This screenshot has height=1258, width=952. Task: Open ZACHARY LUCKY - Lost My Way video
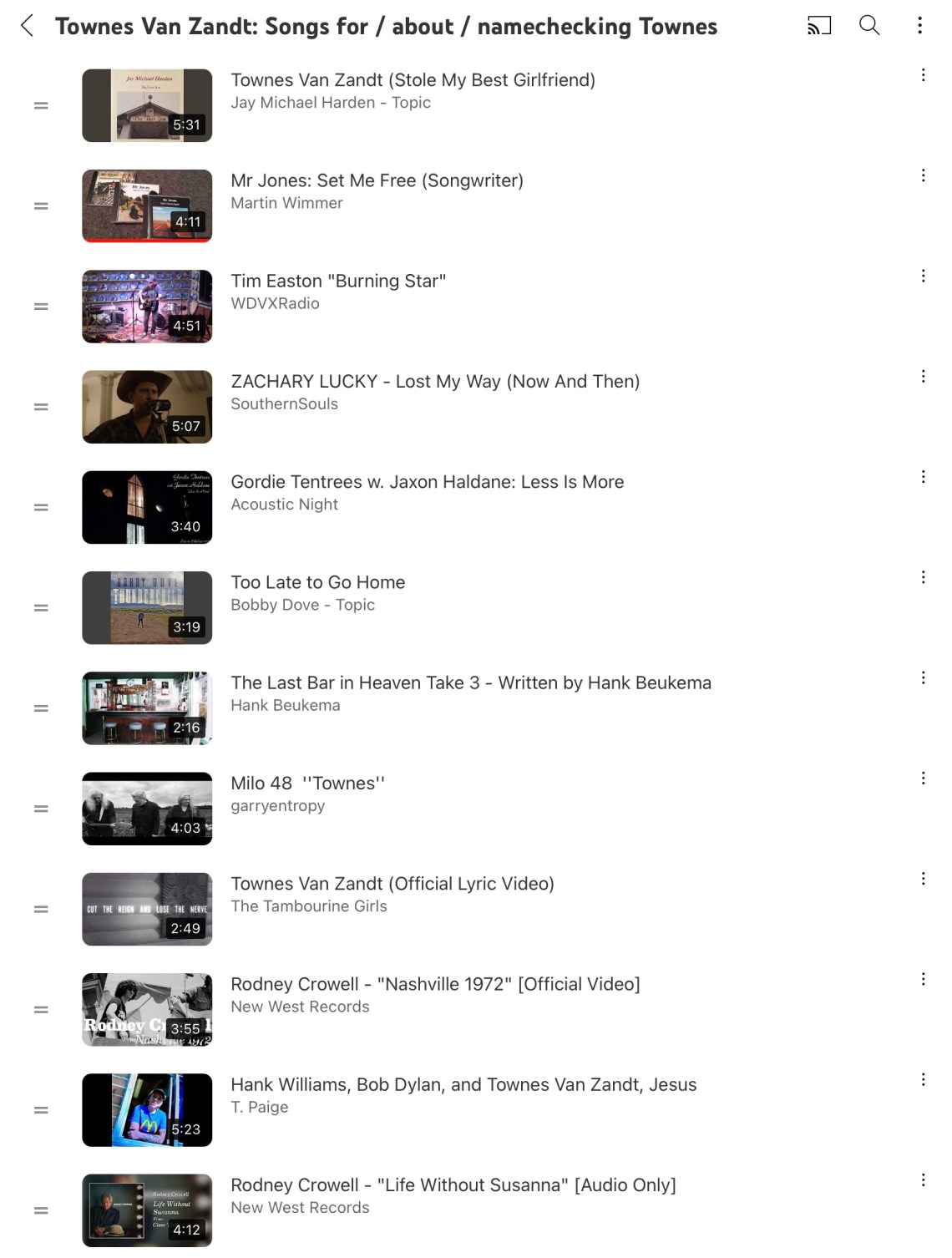pyautogui.click(x=435, y=382)
